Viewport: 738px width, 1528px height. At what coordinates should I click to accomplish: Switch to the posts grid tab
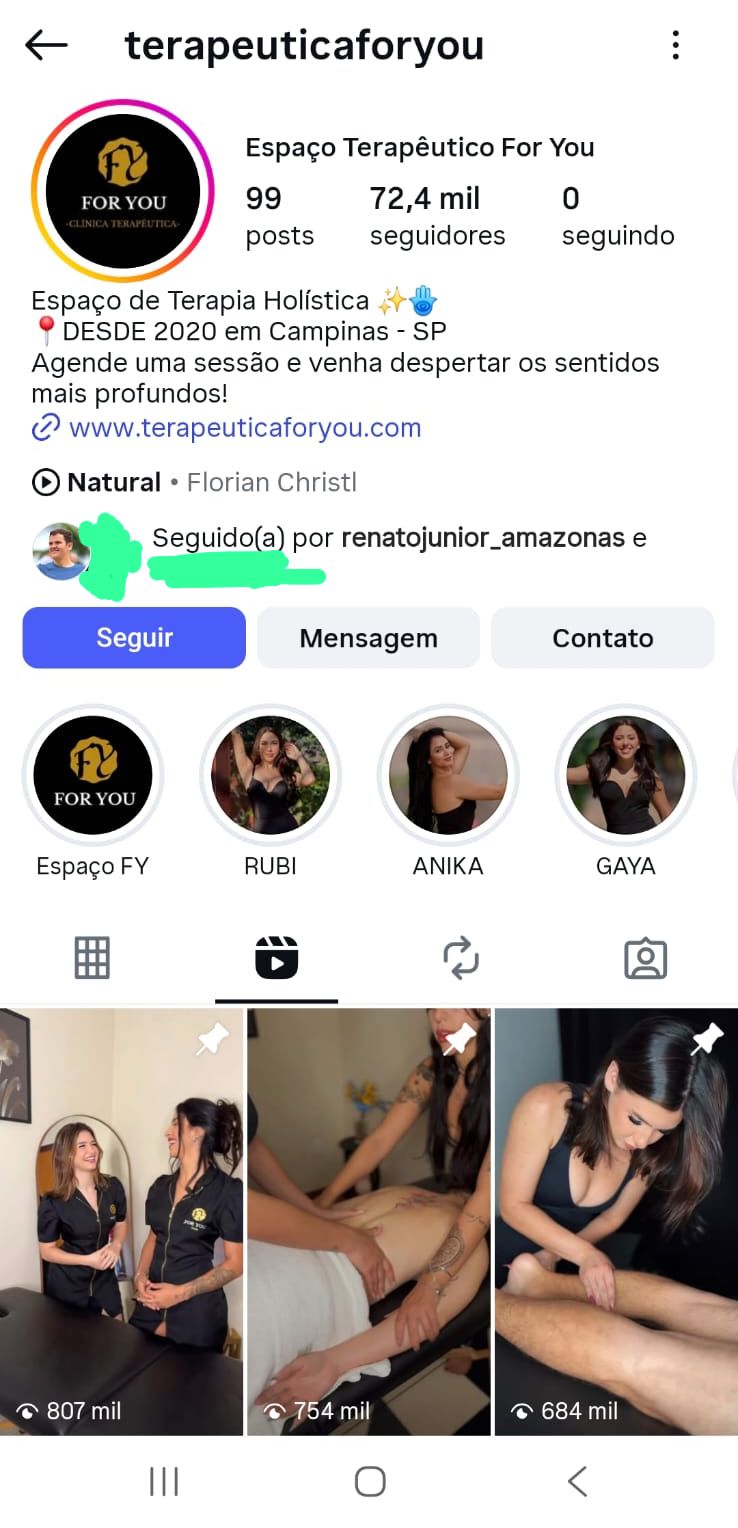(92, 958)
